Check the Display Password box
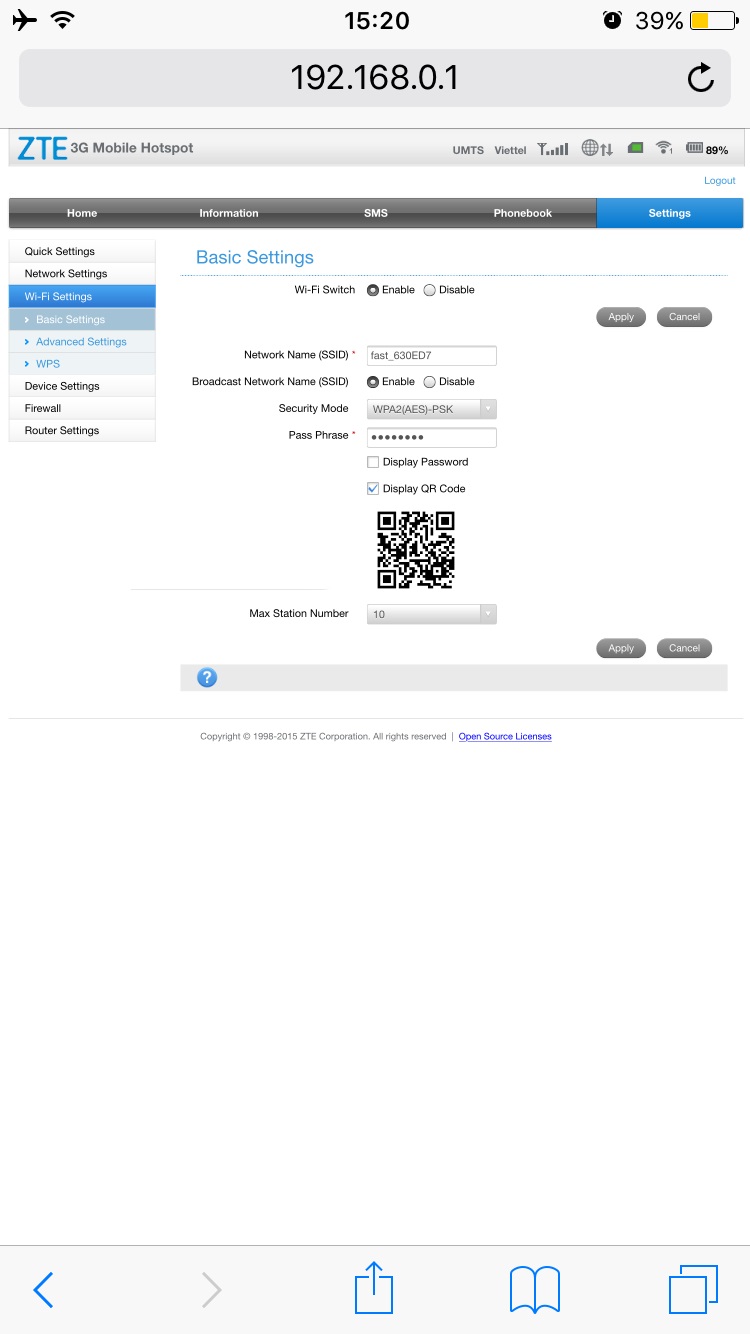Viewport: 750px width, 1334px height. click(373, 462)
